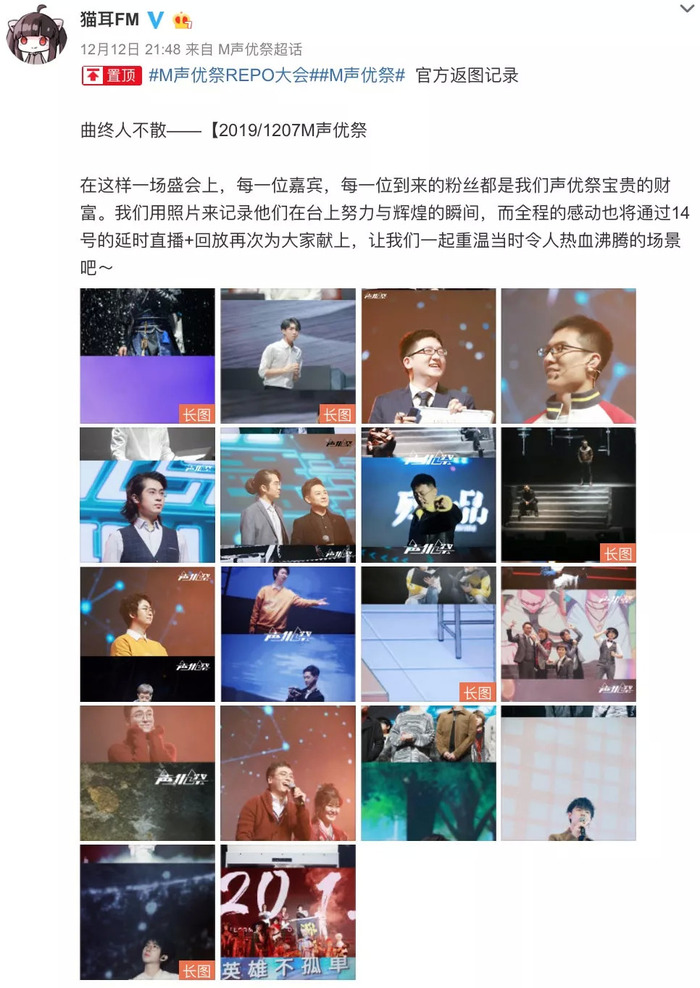
Task: Open 猫耳FM's profile avatar
Action: (38, 37)
